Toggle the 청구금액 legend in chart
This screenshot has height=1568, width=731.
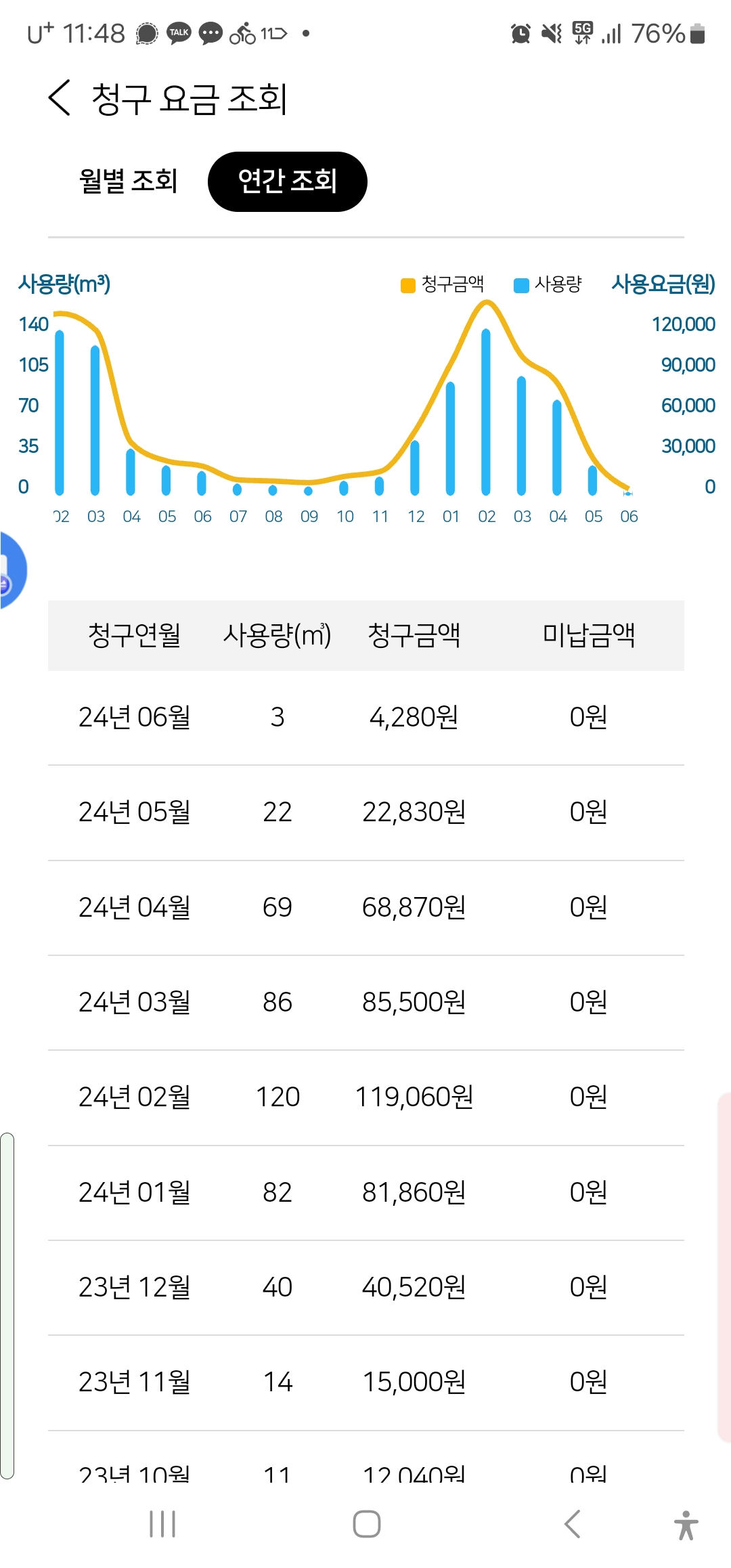pyautogui.click(x=443, y=284)
